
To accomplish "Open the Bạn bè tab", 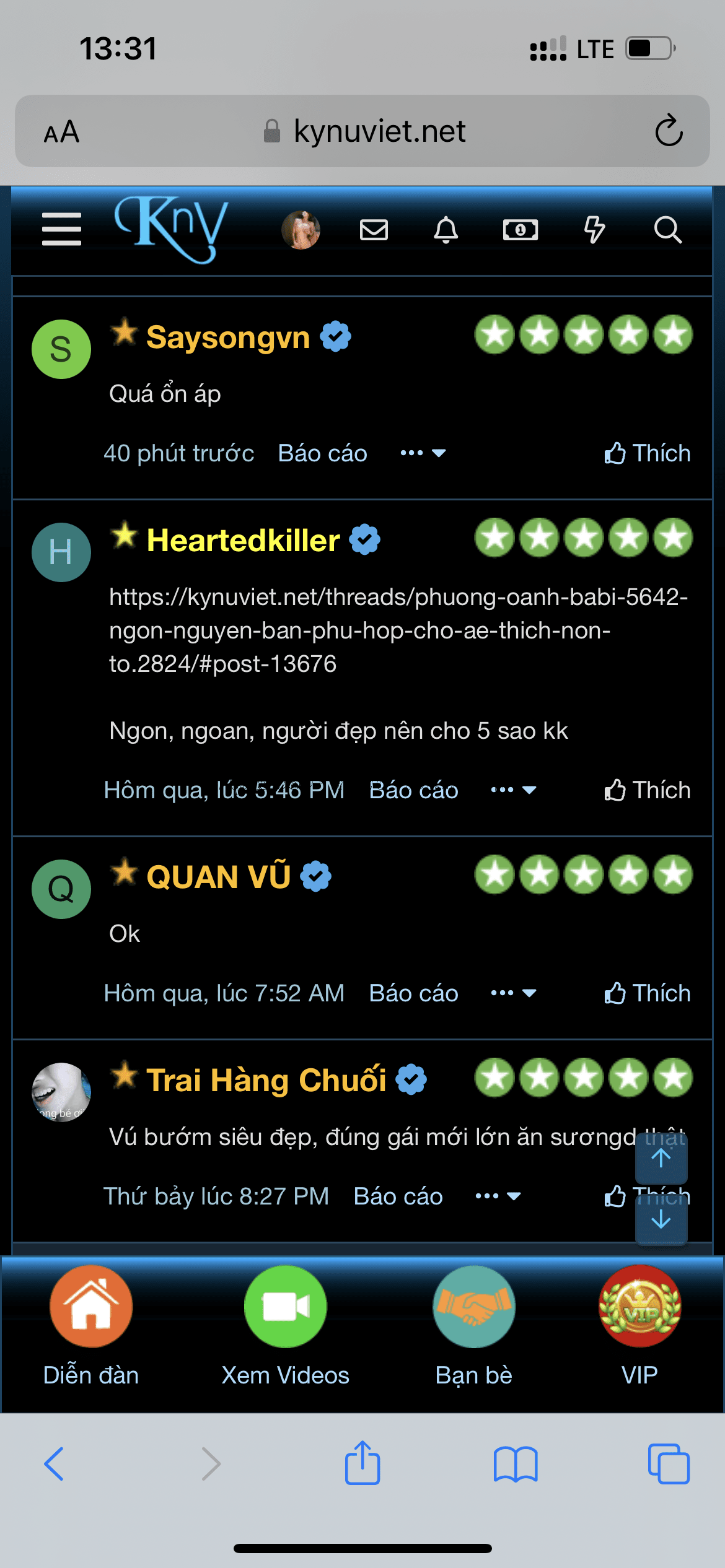I will coord(474,1325).
